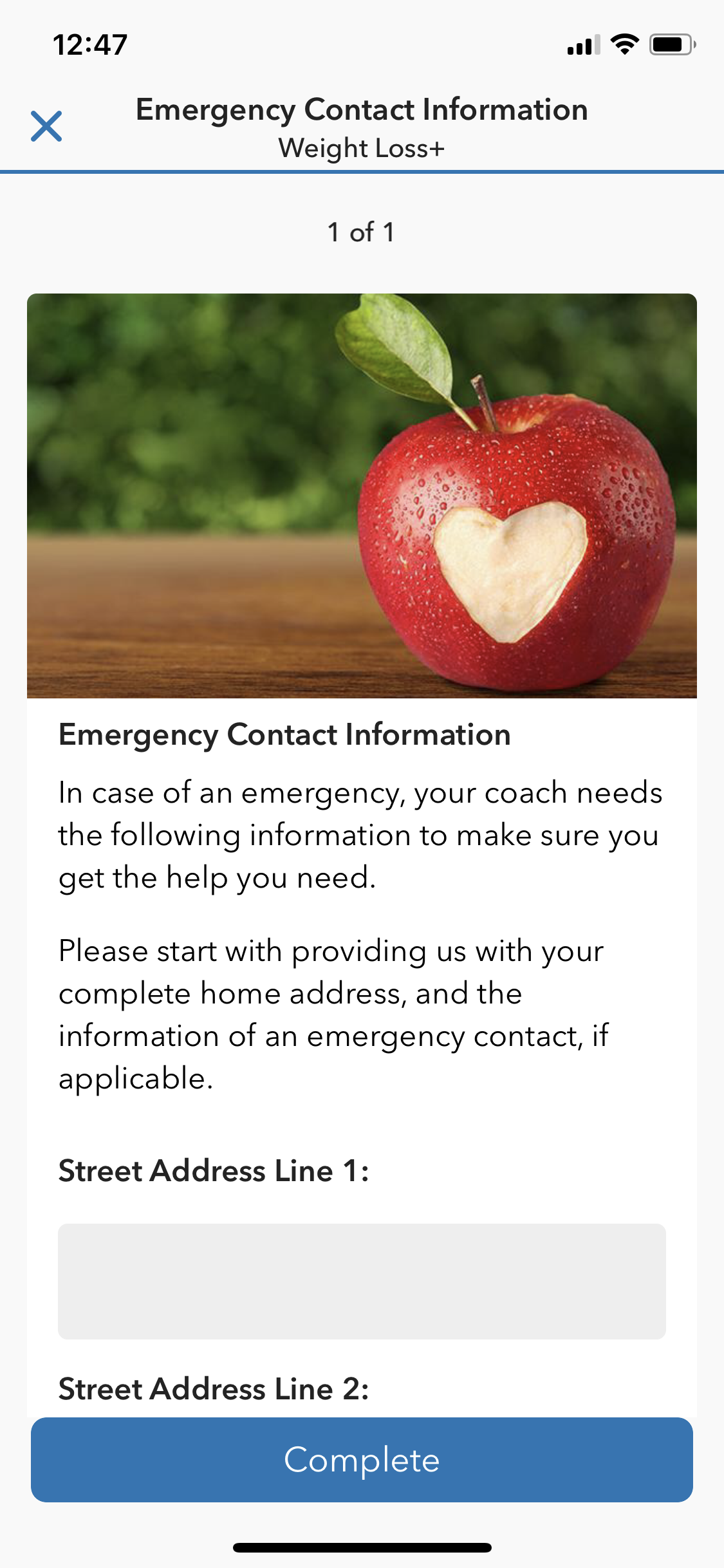Tap the Complete button
The width and height of the screenshot is (724, 1568).
click(362, 1459)
